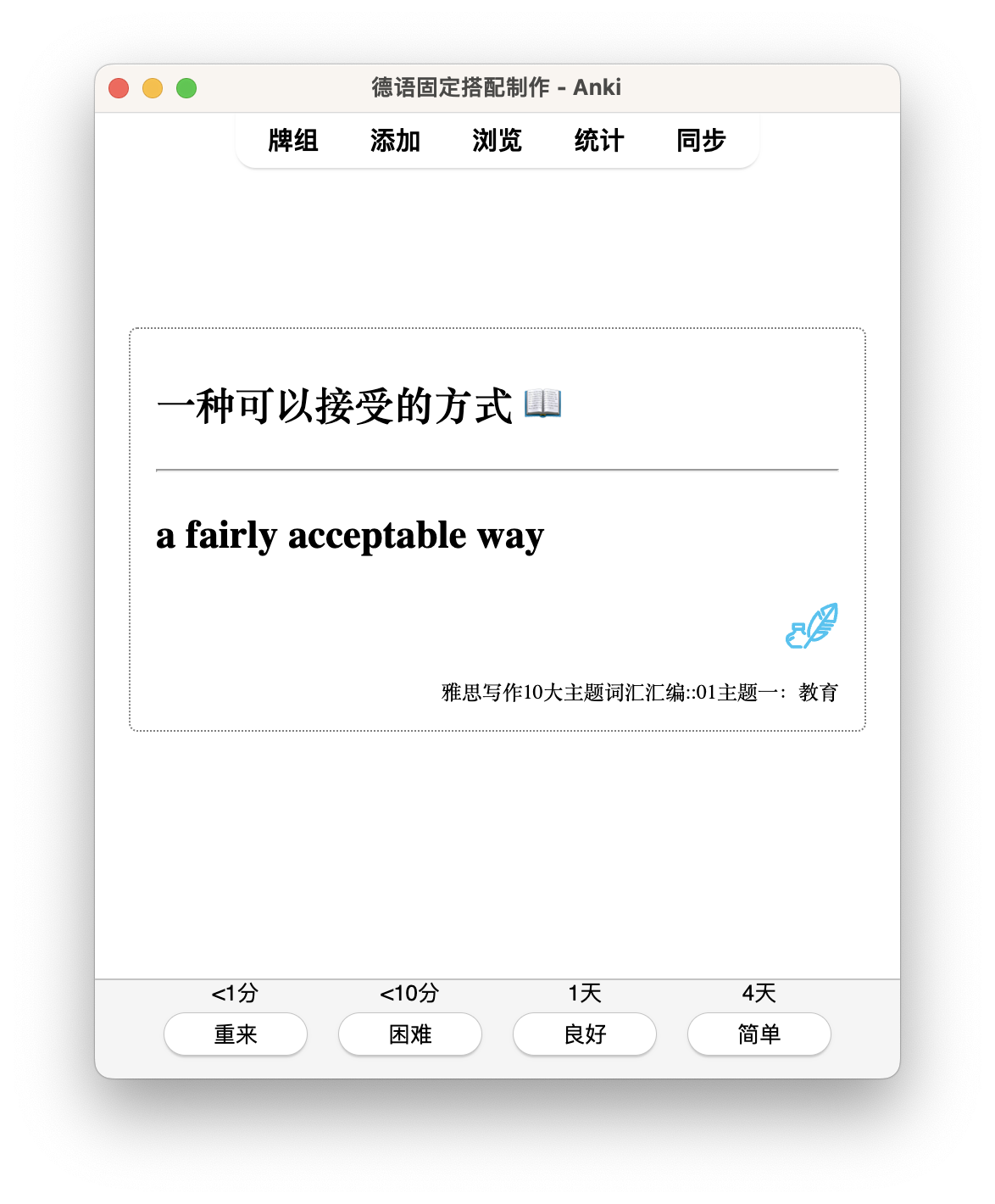Rate this card 简单 (easy)
995x1204 pixels.
tap(759, 1034)
